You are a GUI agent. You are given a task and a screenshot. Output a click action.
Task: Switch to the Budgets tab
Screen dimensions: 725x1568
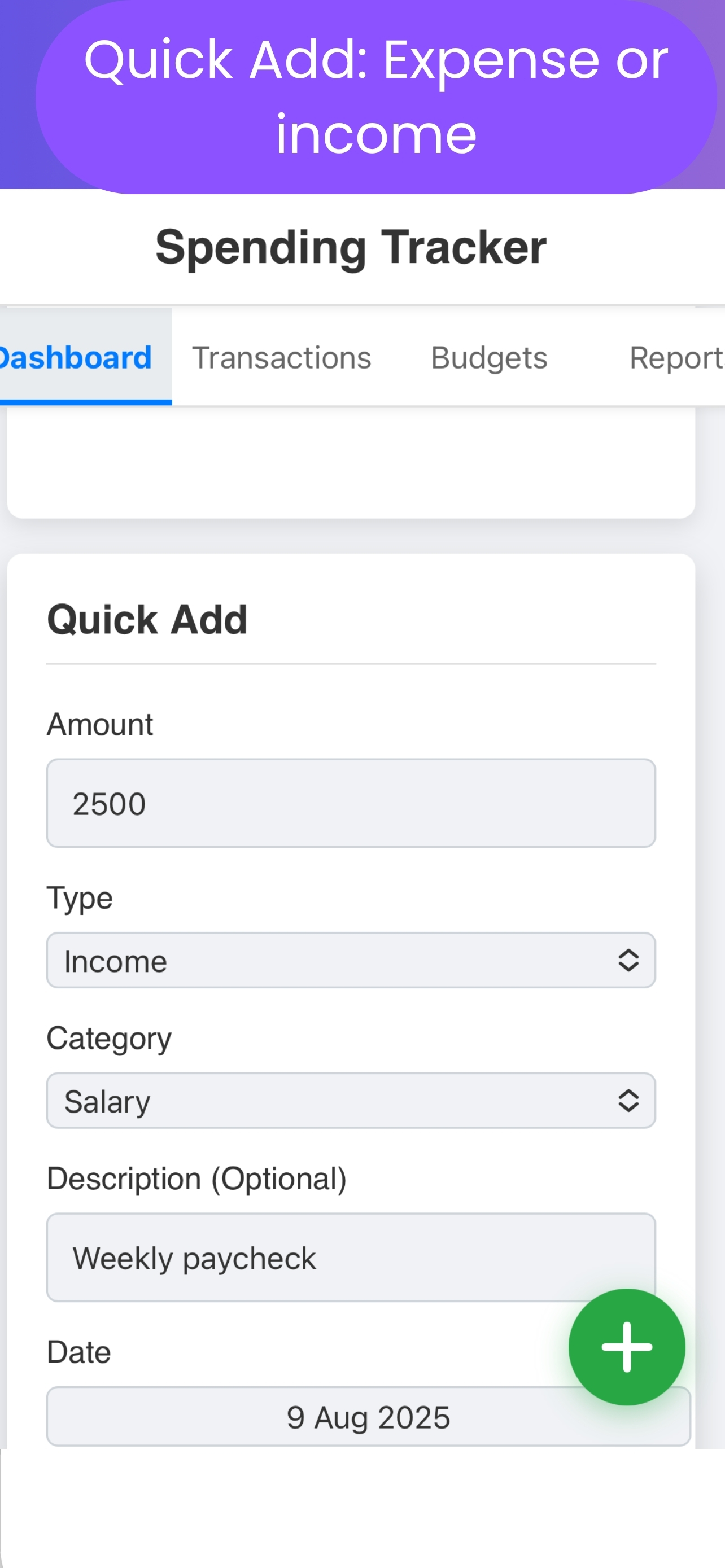pyautogui.click(x=488, y=357)
